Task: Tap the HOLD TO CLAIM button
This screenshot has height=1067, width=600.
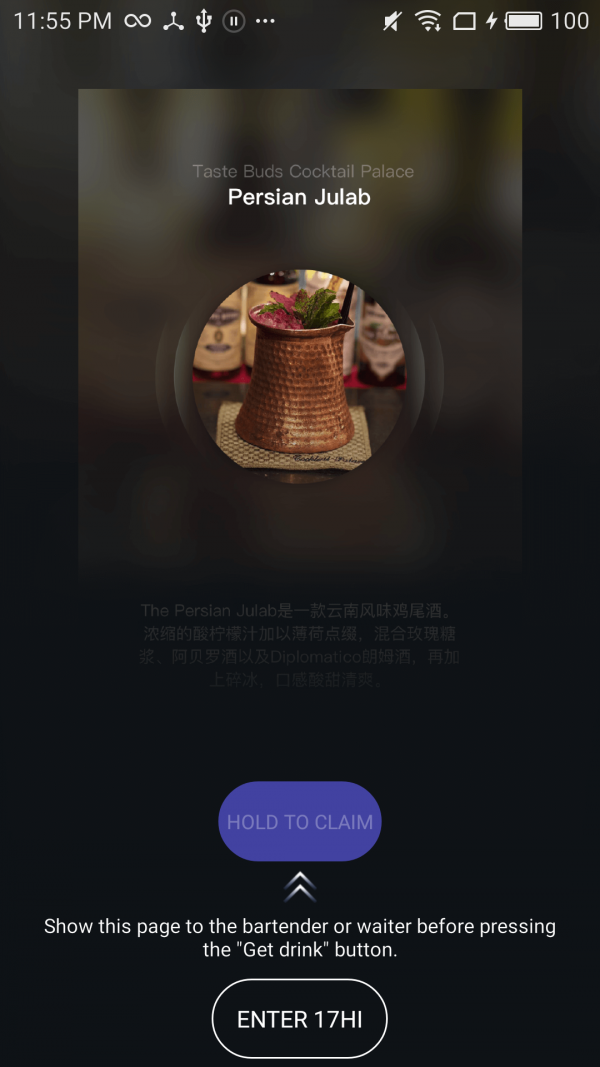Action: pos(300,822)
